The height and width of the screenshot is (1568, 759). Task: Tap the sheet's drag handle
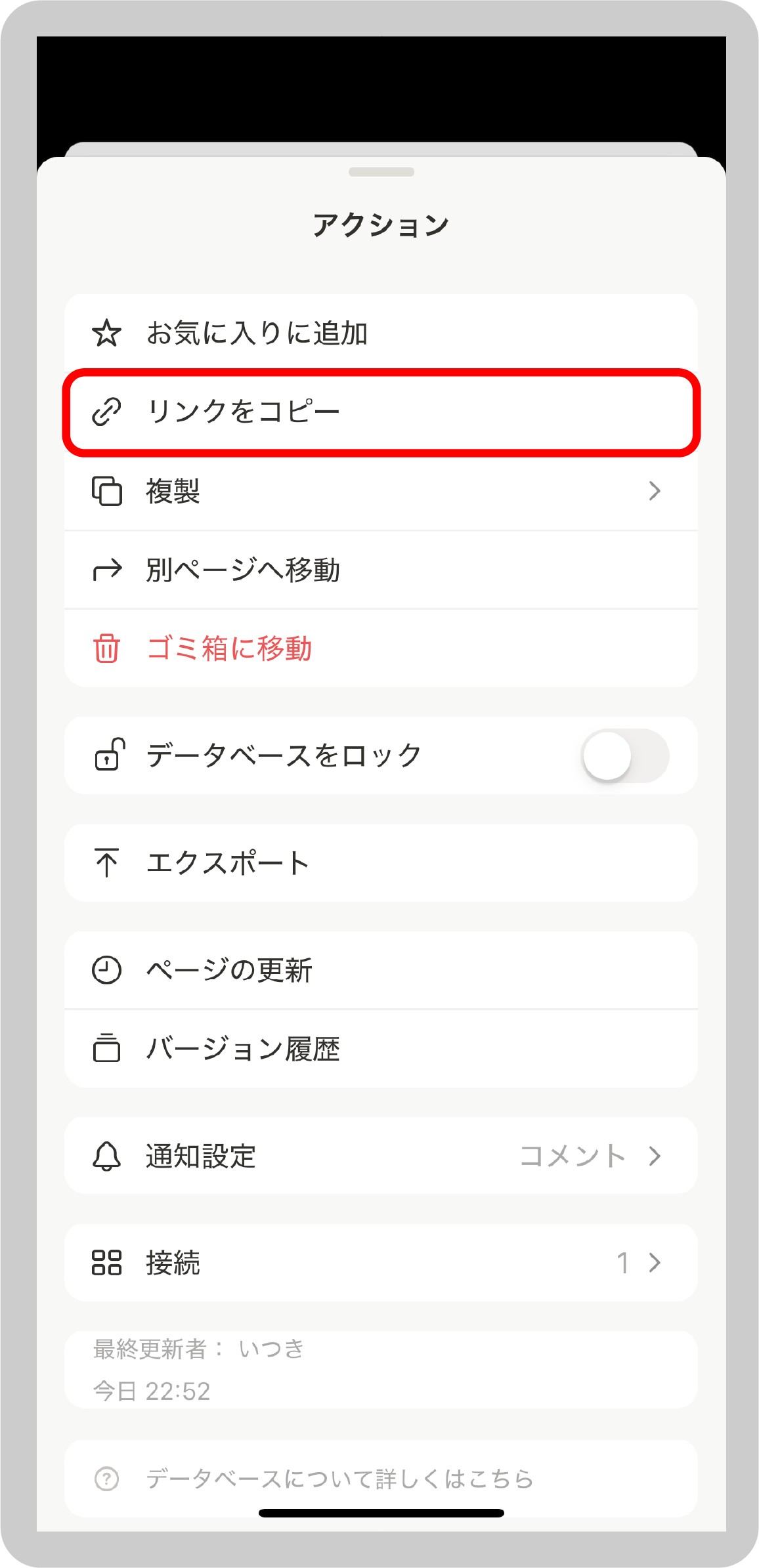(x=381, y=172)
